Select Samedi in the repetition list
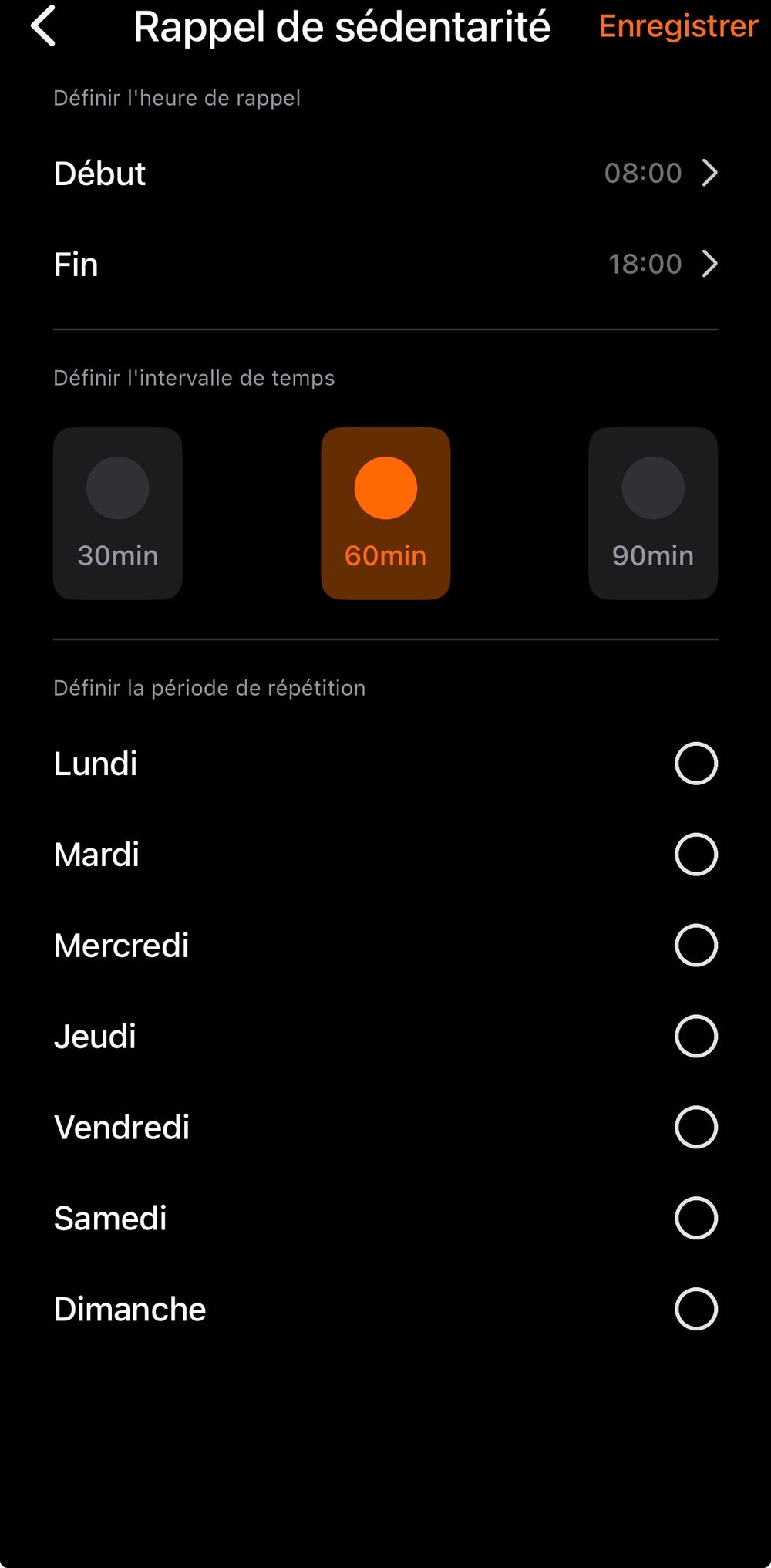This screenshot has width=771, height=1568. (696, 1218)
